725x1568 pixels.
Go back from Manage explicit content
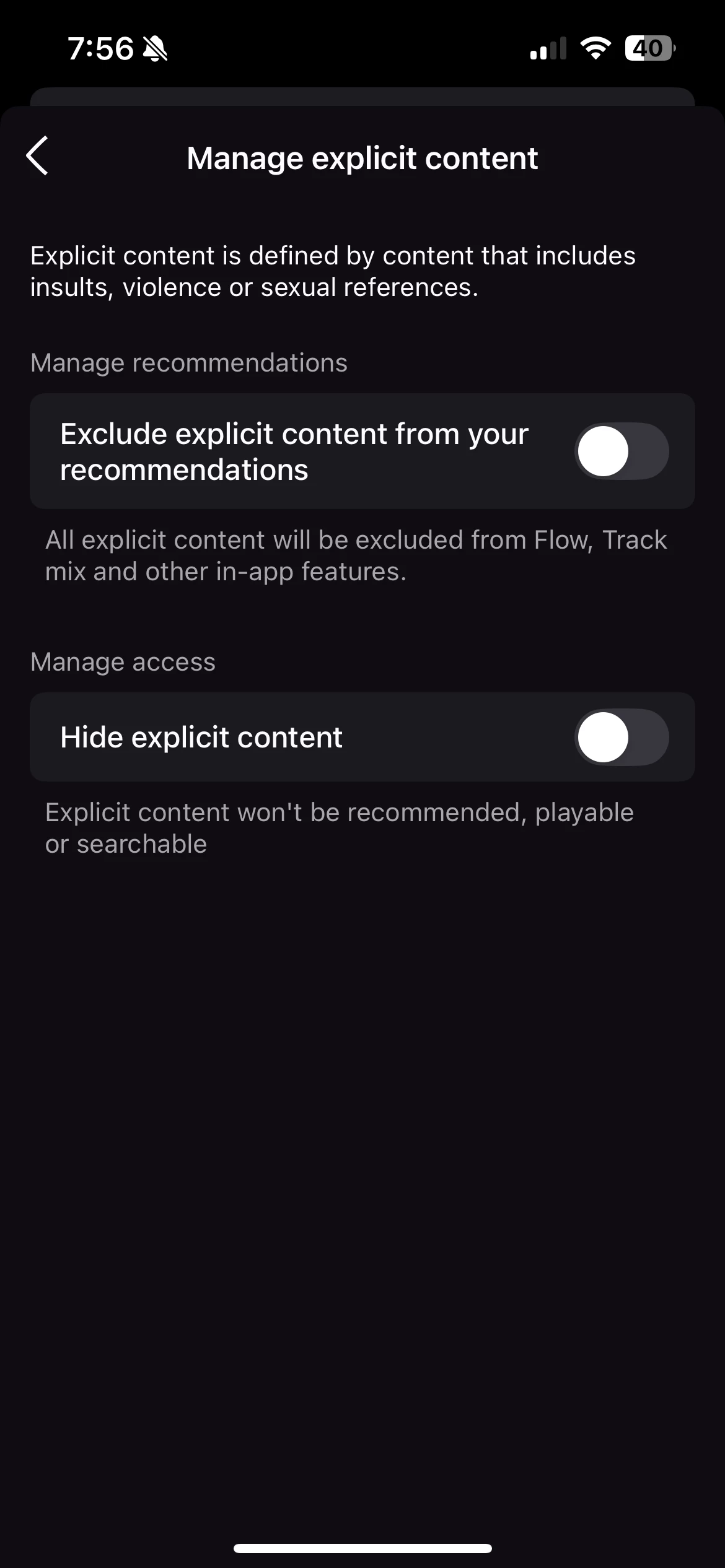37,156
